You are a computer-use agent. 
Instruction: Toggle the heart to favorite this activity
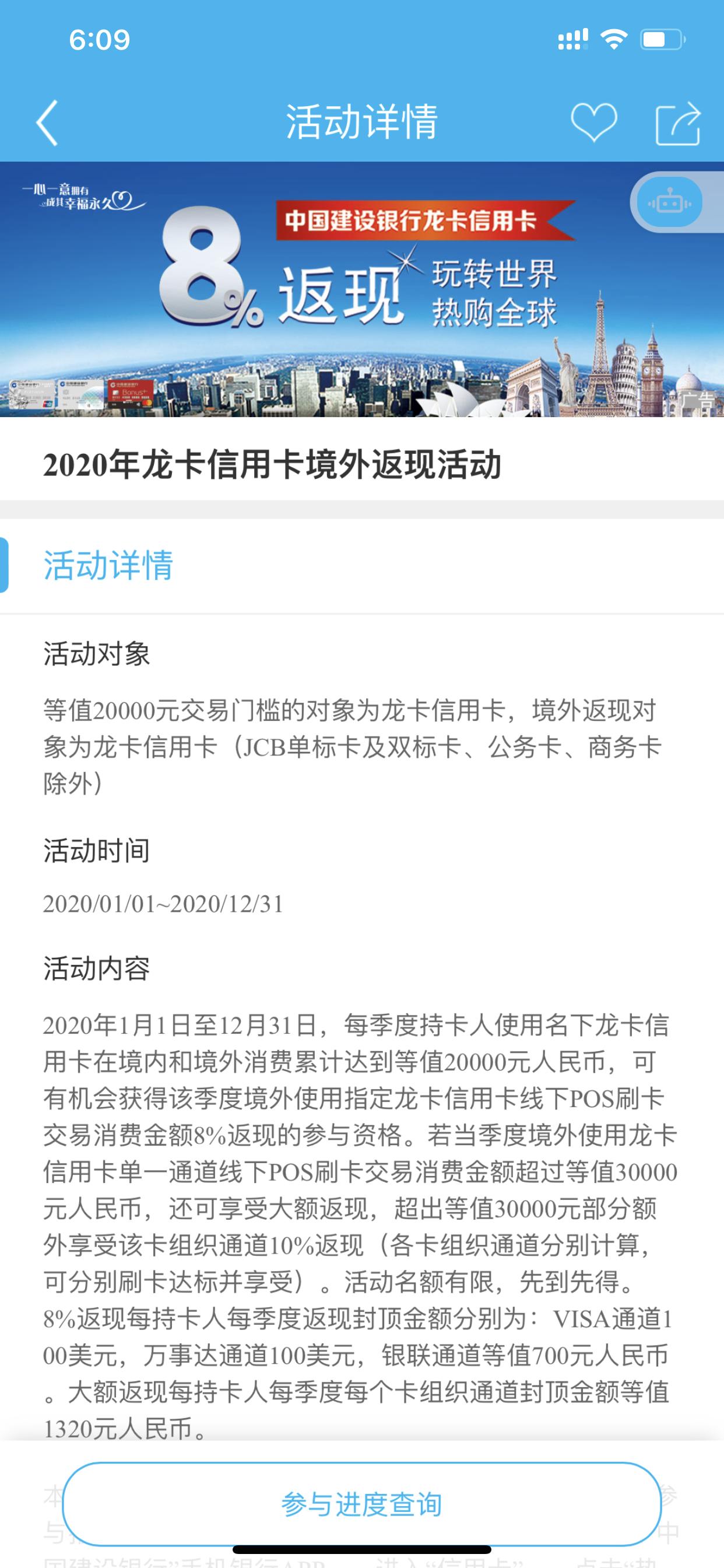click(593, 121)
